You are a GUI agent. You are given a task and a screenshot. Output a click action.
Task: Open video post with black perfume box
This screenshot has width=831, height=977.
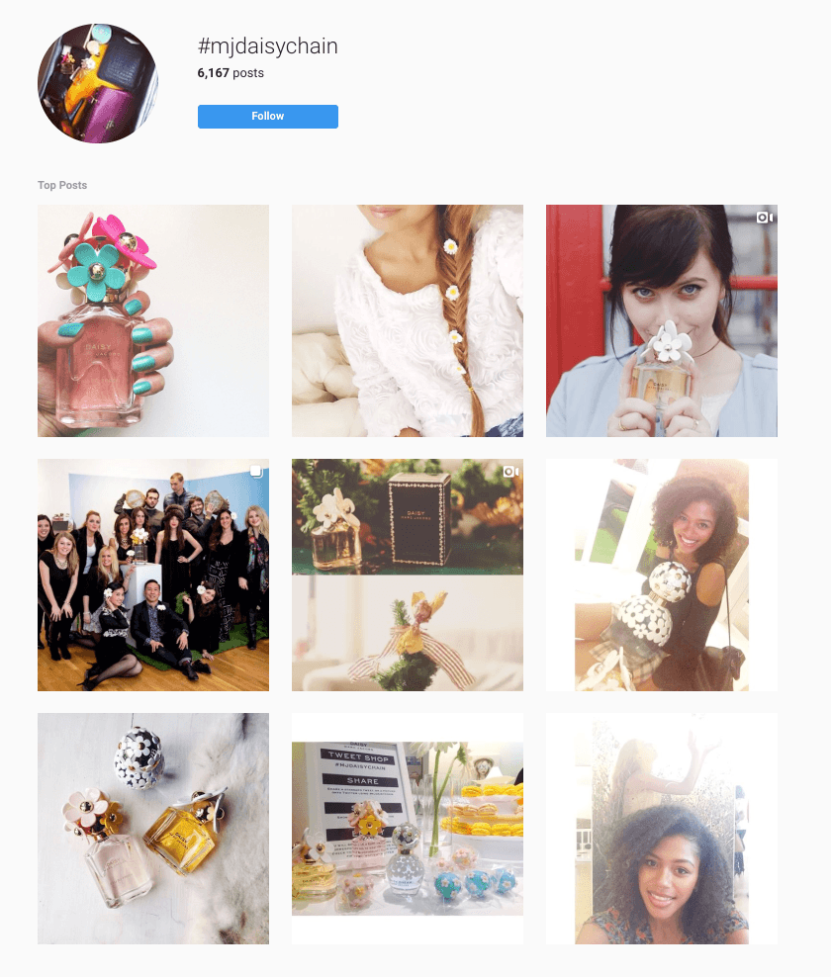407,575
